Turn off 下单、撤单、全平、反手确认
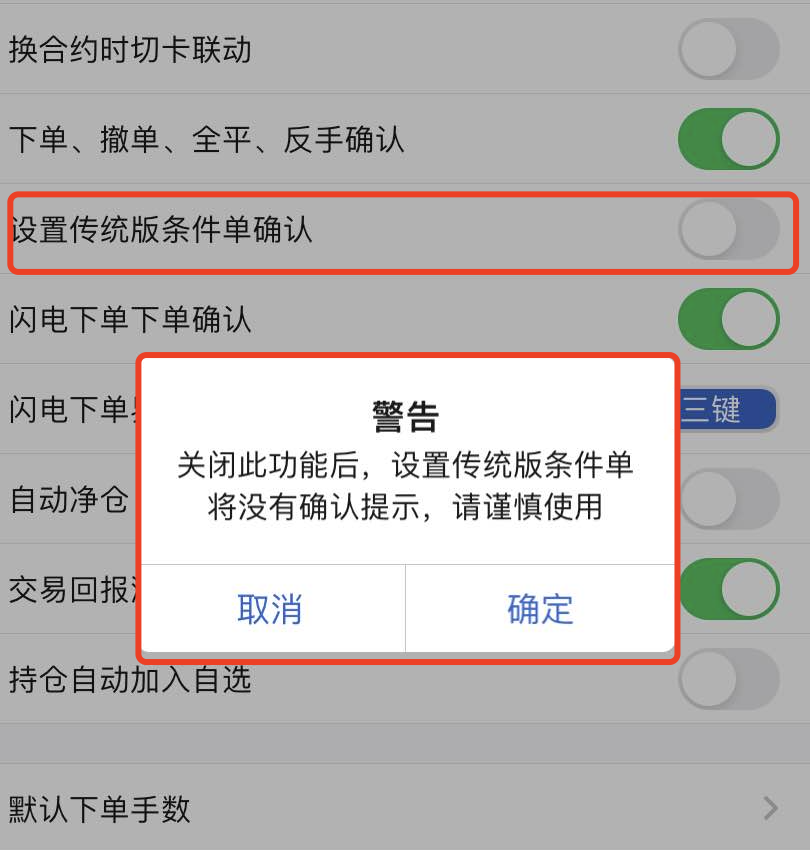 coord(728,139)
